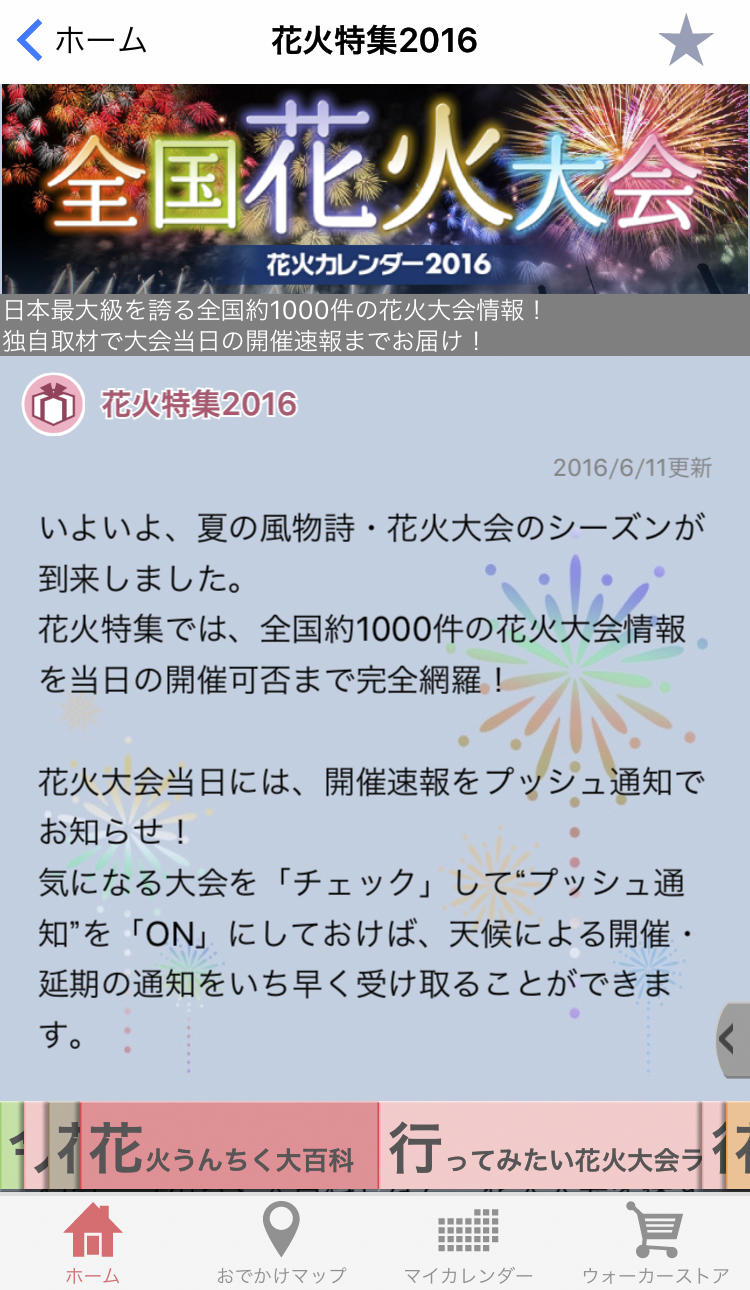Screen dimensions: 750x1290
Task: Open the 全国花火大会 banner
Action: click(375, 188)
